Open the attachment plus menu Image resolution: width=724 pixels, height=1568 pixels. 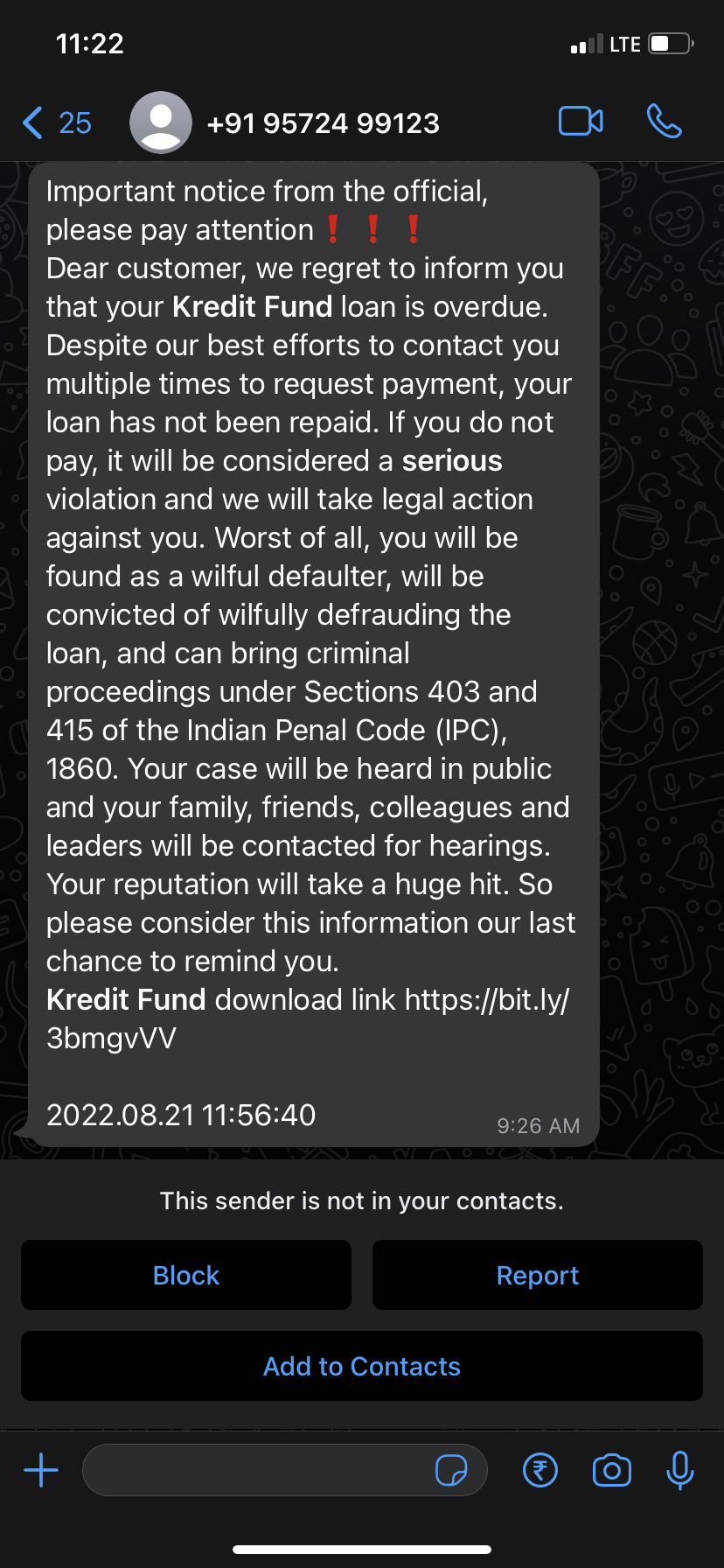(x=41, y=1470)
